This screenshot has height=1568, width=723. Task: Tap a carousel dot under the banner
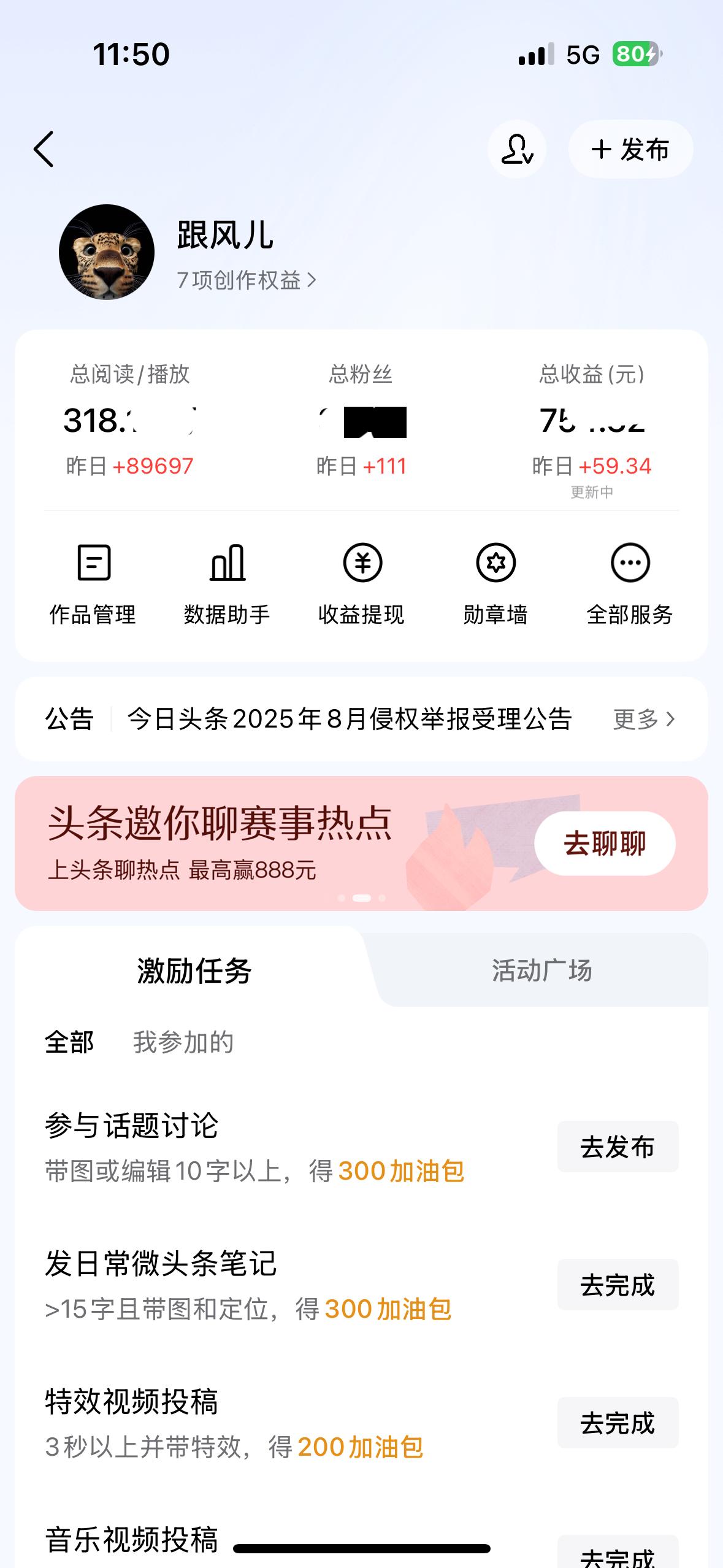361,897
